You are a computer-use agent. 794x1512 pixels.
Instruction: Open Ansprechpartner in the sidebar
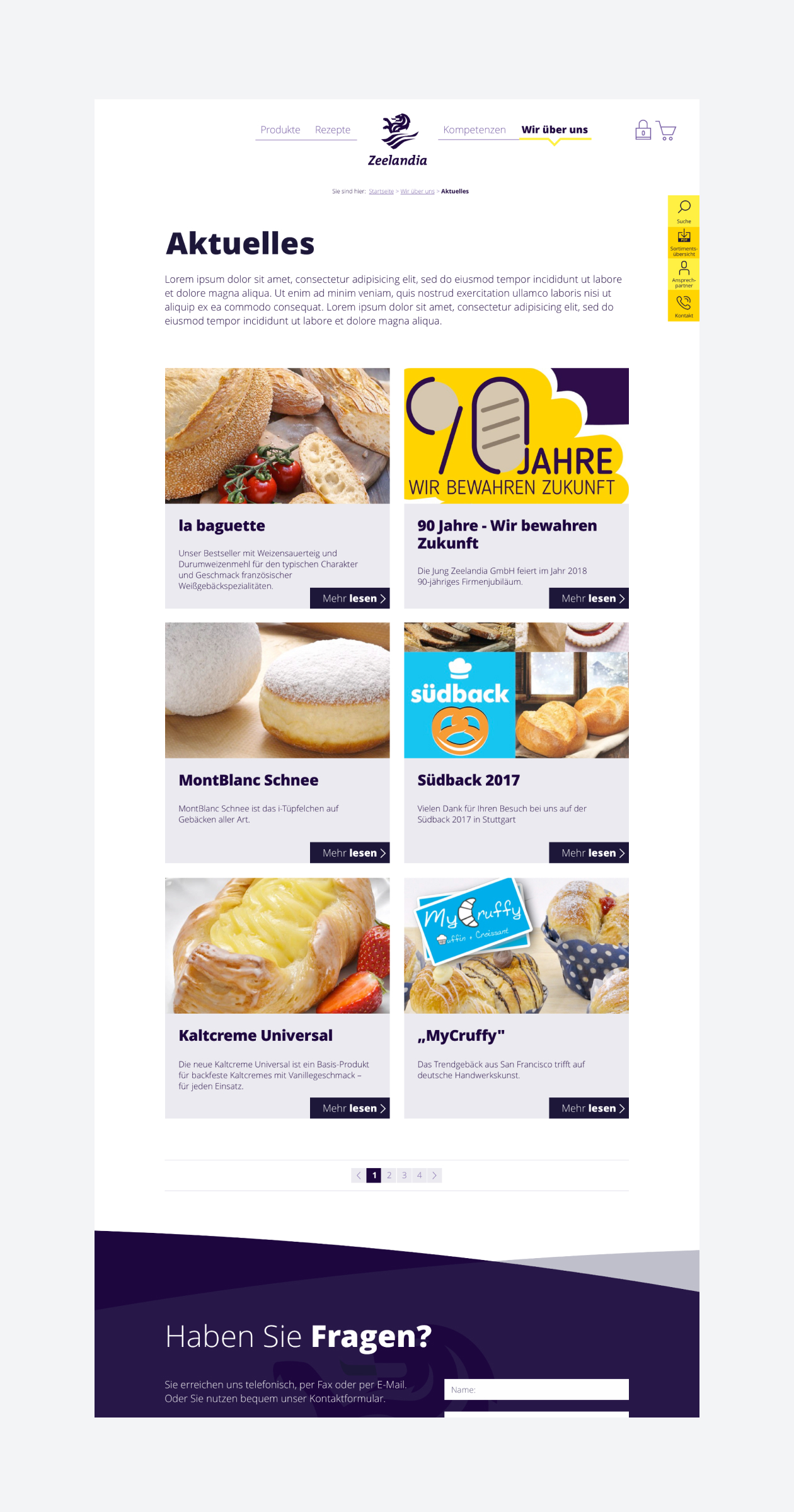coord(684,274)
